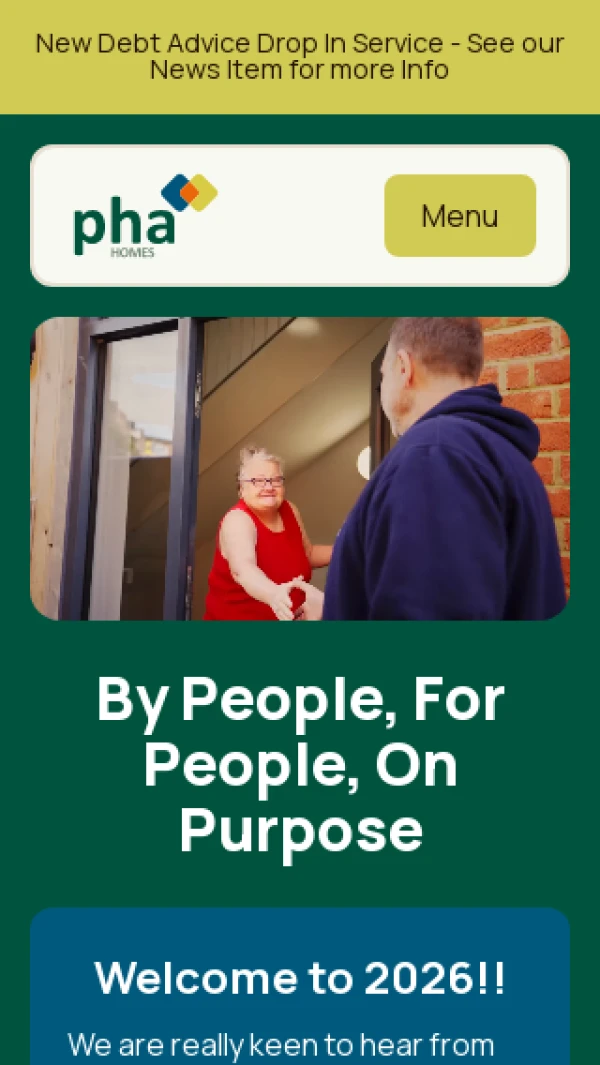Viewport: 600px width, 1065px height.
Task: Open the Menu button
Action: [460, 216]
